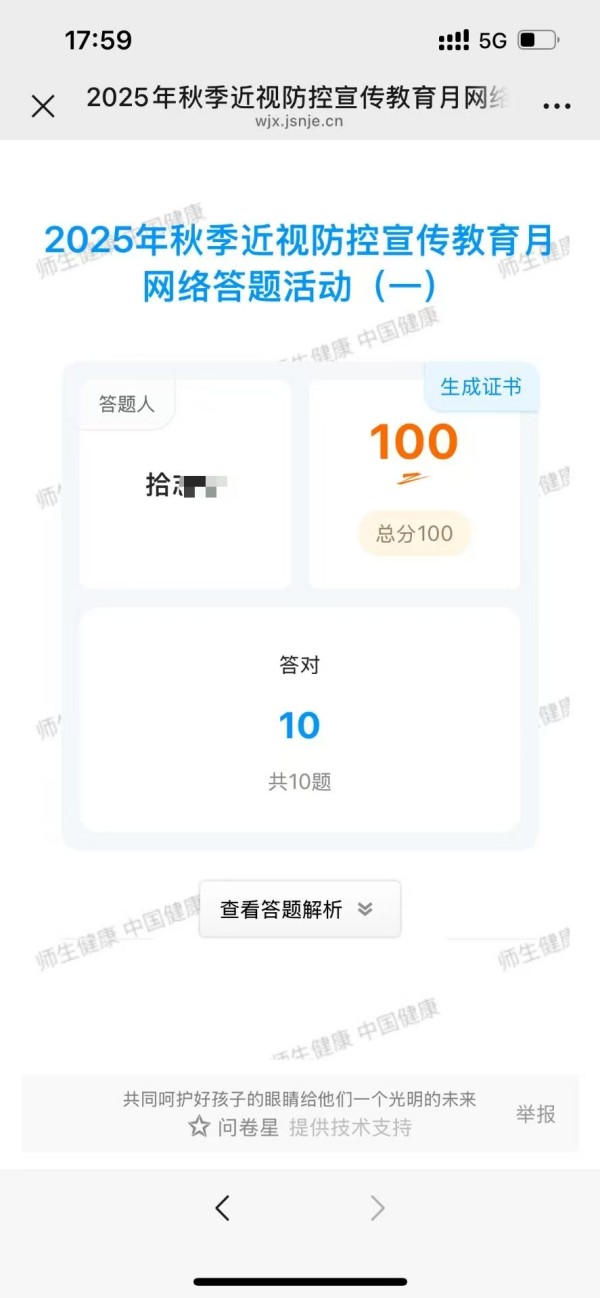Tap 举报 to report this page
600x1298 pixels.
[536, 1114]
